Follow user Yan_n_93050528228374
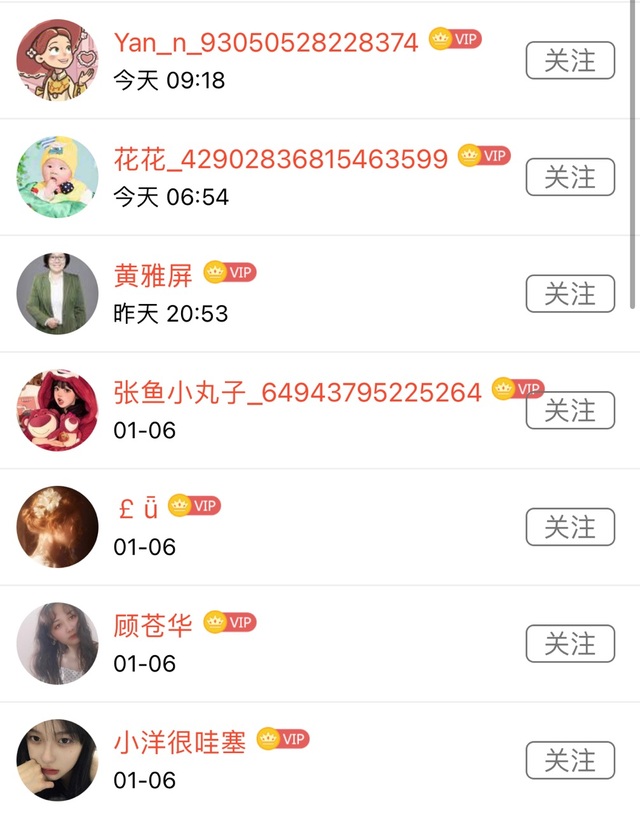The height and width of the screenshot is (814, 640). point(570,61)
